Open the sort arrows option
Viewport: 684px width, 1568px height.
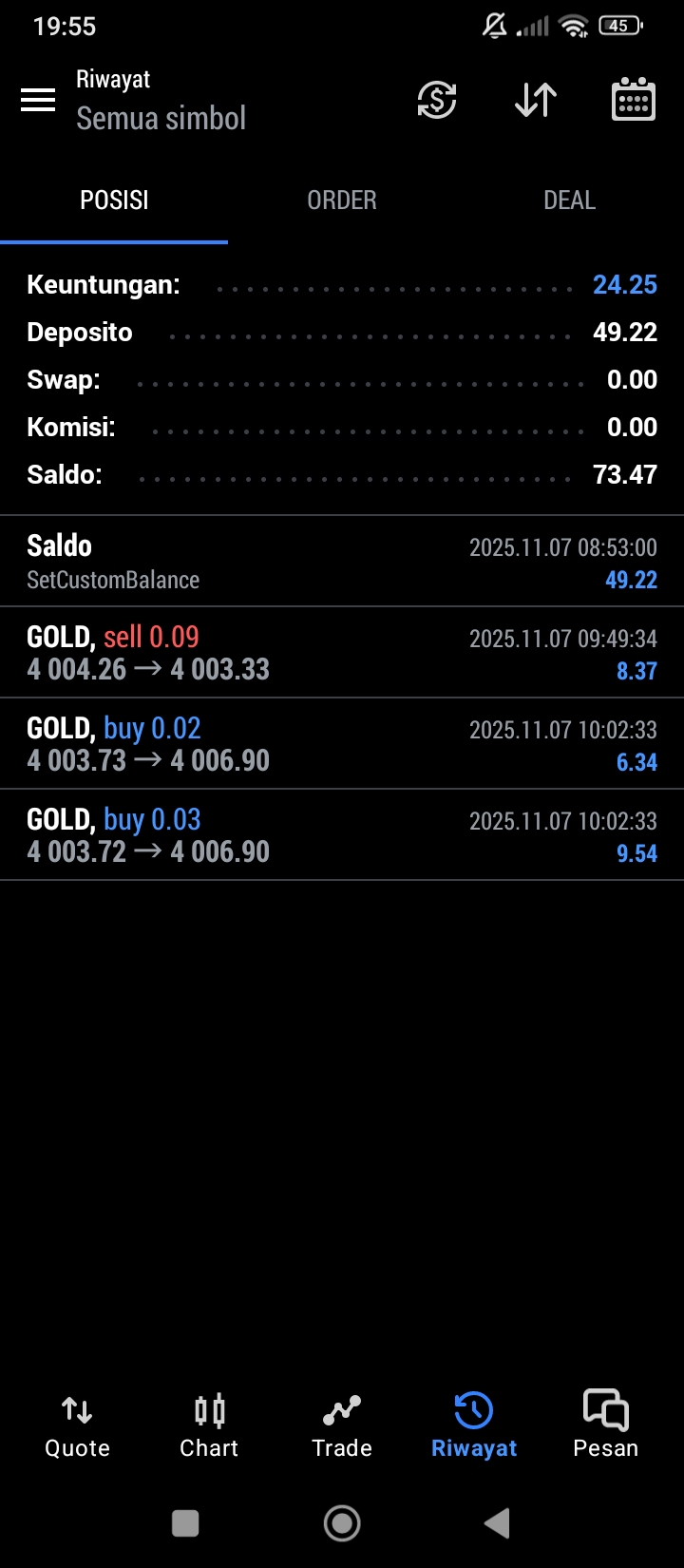pos(536,100)
